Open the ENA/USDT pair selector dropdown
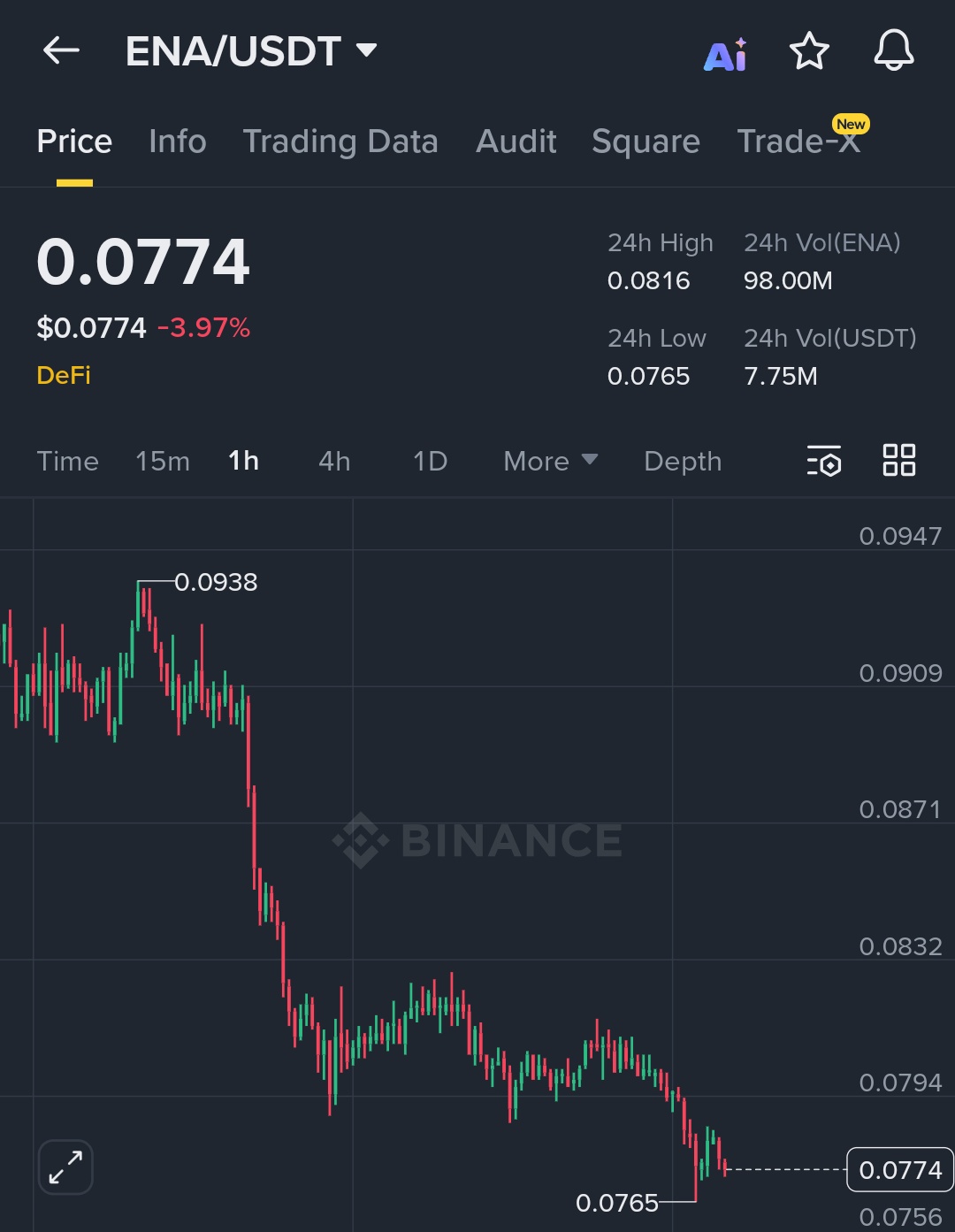Image resolution: width=955 pixels, height=1232 pixels. click(x=251, y=51)
